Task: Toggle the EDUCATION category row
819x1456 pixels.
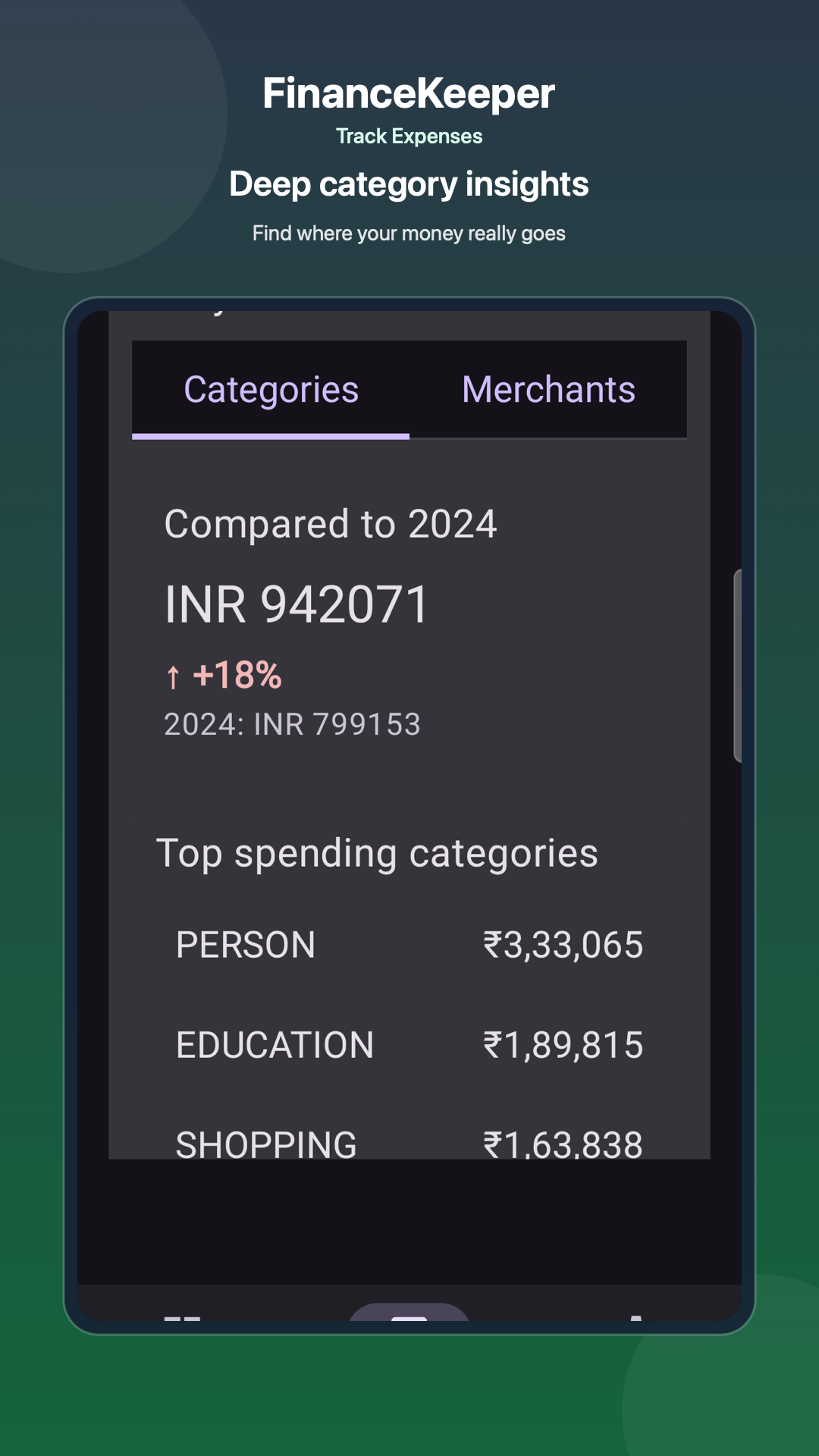Action: 409,1044
